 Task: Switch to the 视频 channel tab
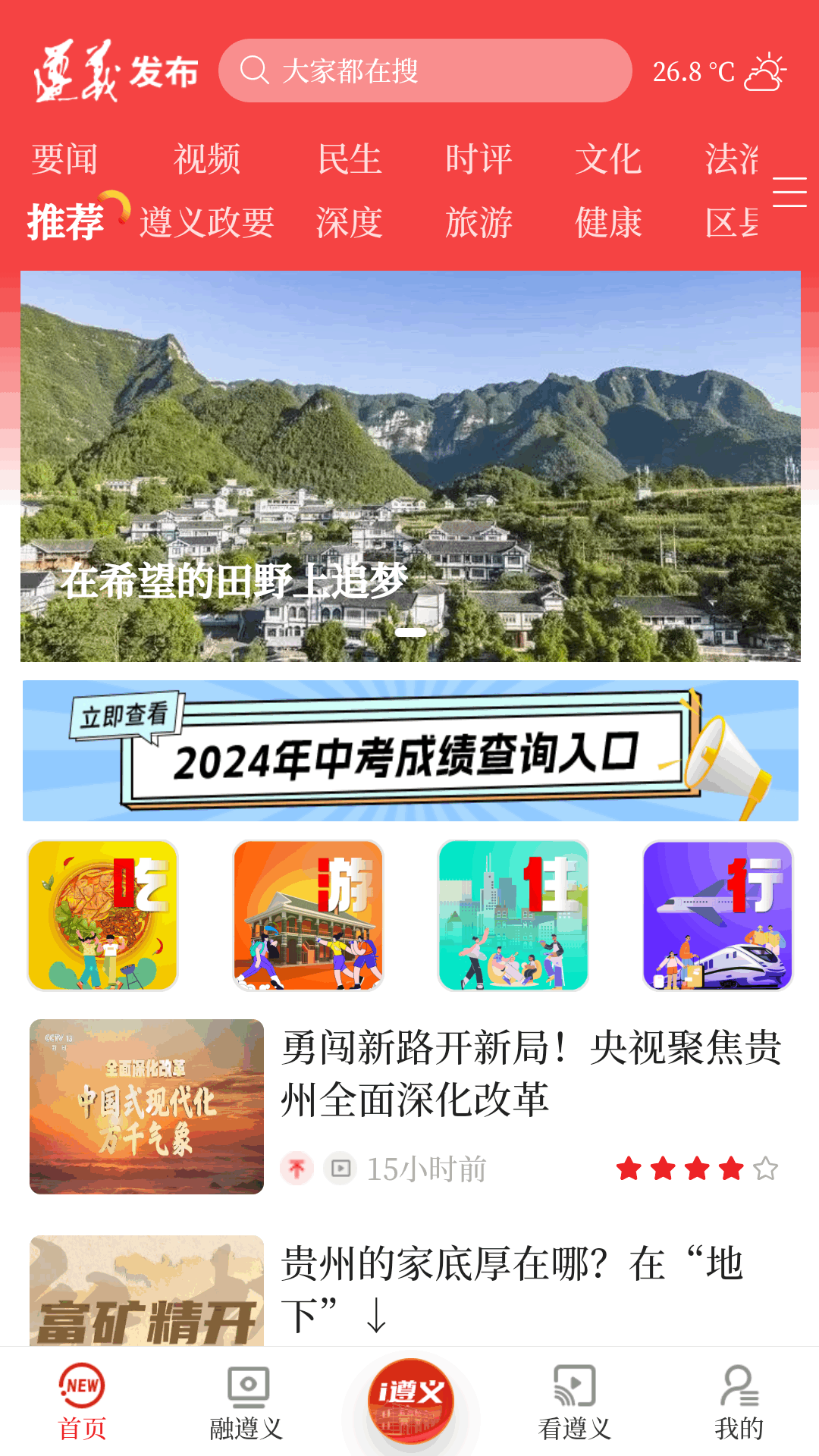[207, 158]
